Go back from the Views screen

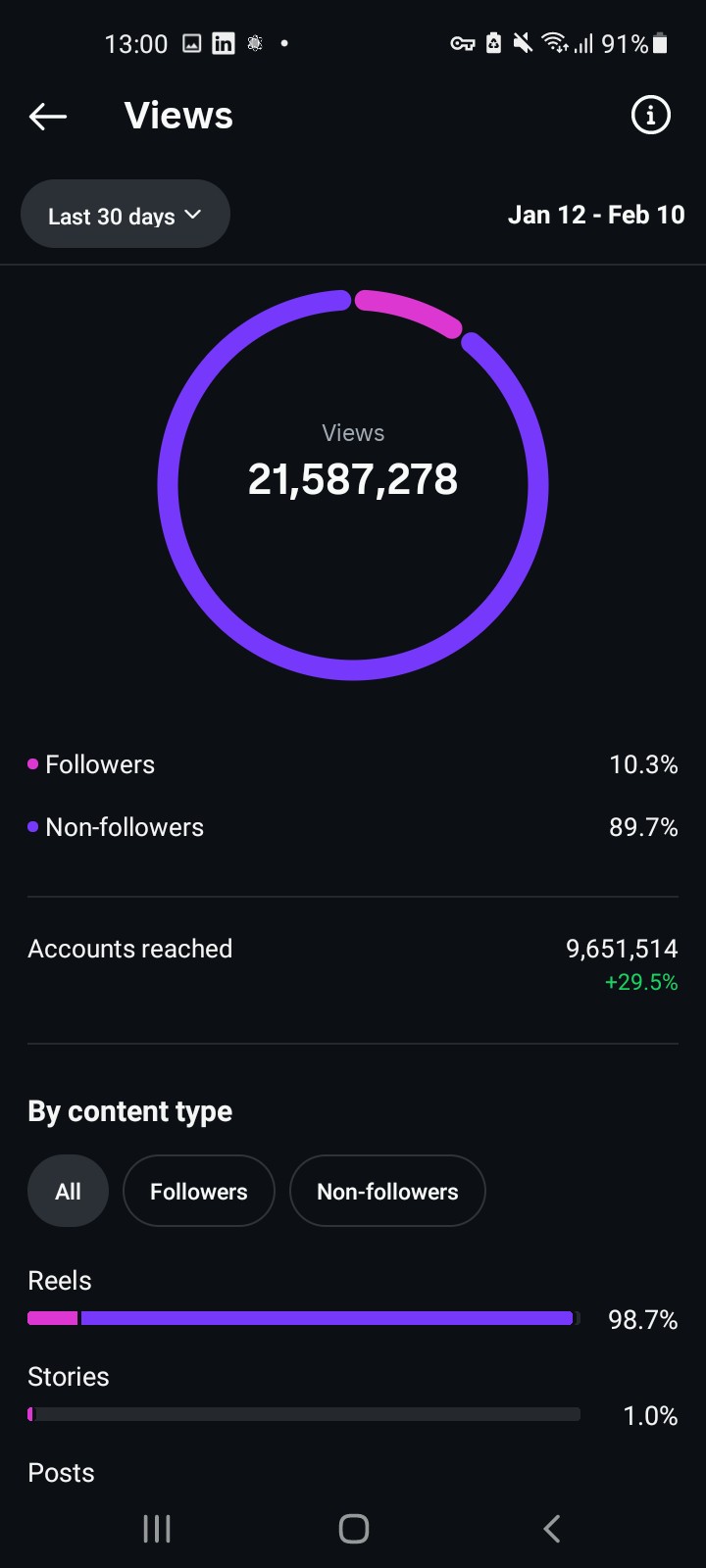click(x=48, y=117)
